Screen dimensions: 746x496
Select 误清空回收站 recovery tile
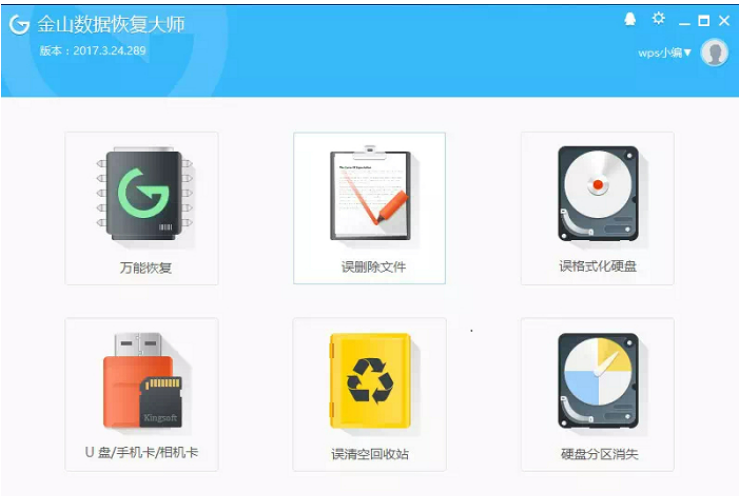pyautogui.click(x=369, y=394)
